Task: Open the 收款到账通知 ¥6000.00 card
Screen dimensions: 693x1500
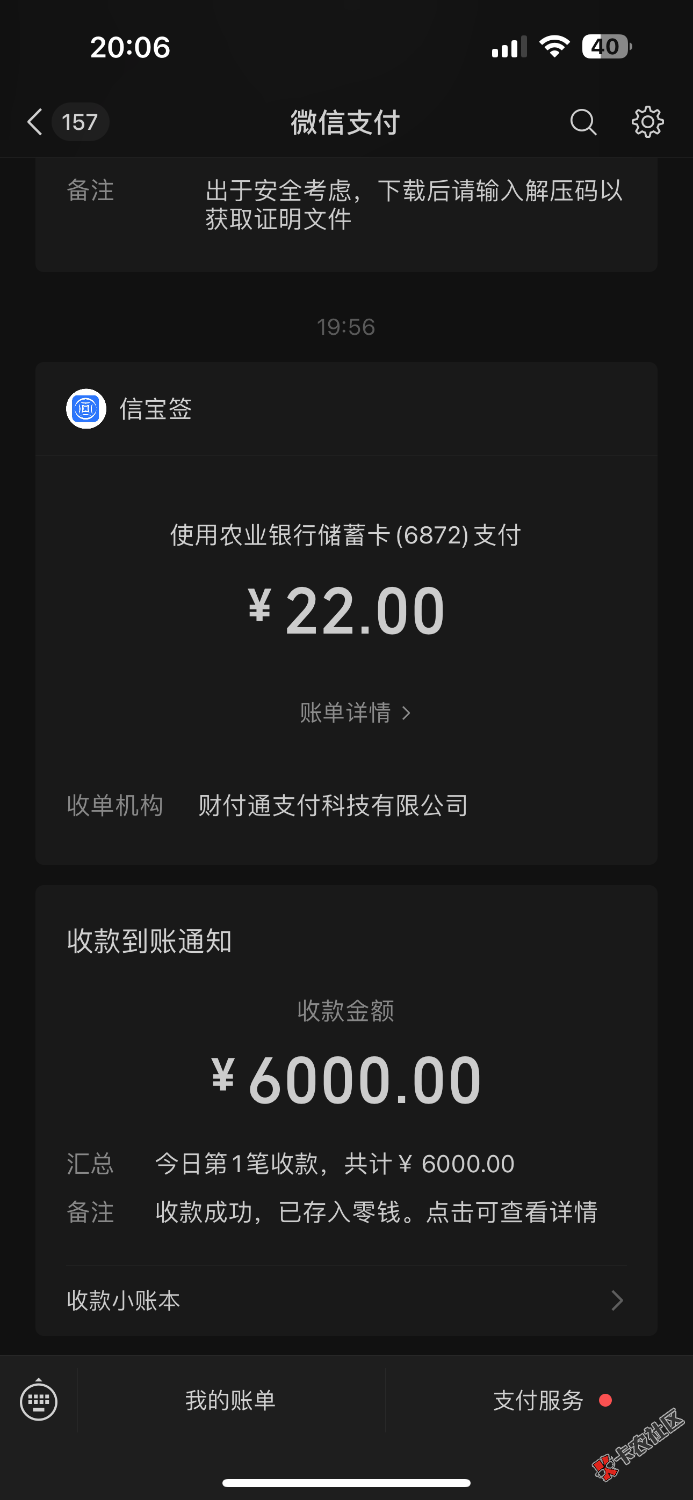Action: (x=346, y=1080)
